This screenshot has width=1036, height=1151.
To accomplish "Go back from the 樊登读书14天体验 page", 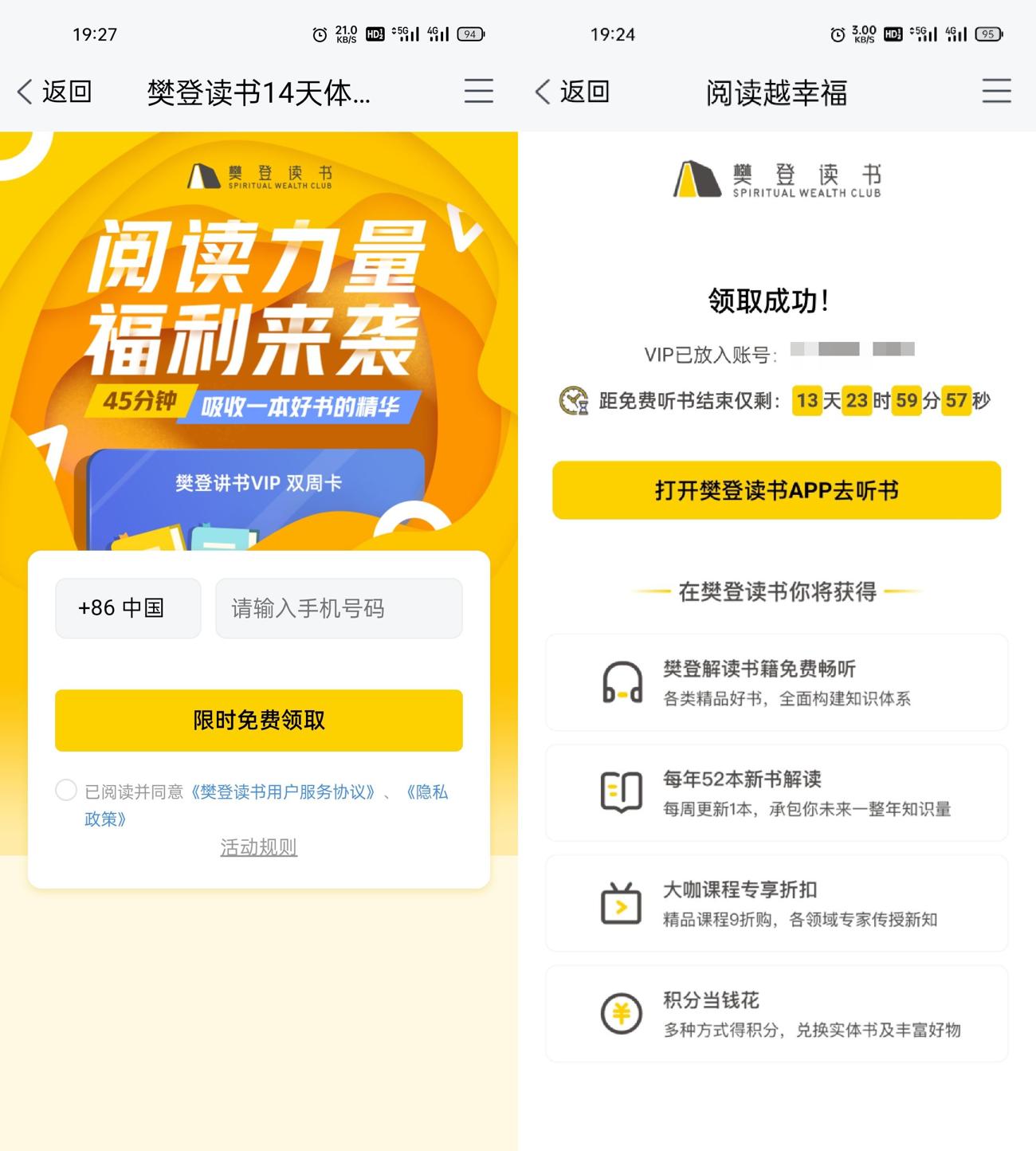I will [54, 92].
